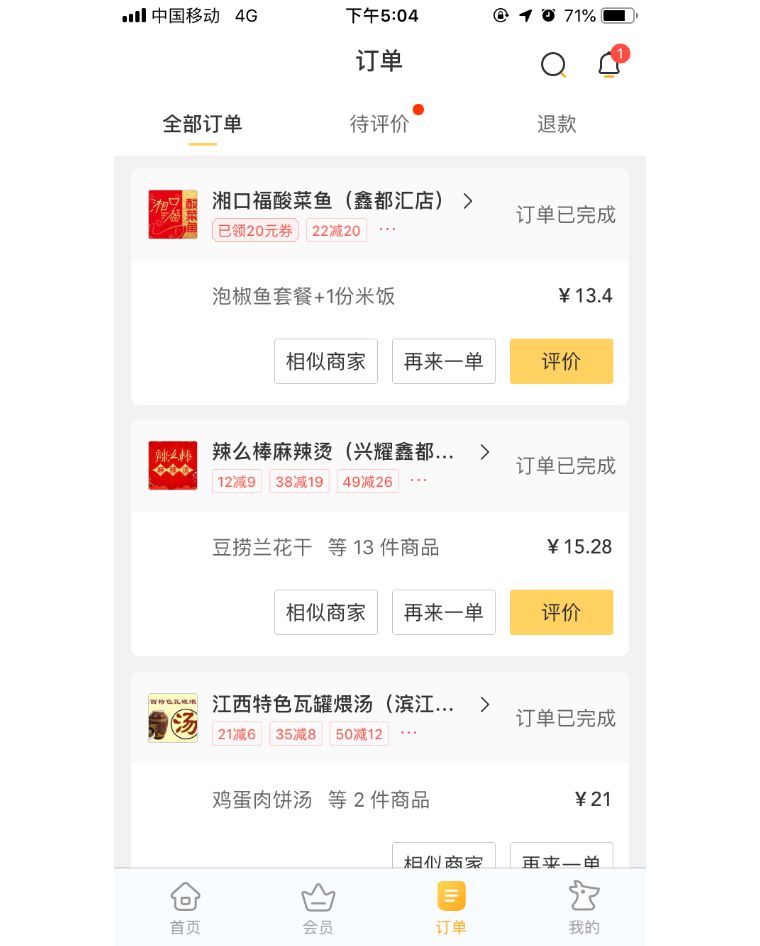Image resolution: width=760 pixels, height=946 pixels.
Task: Open 江西特色瓦罐煨汤 order via its chevron
Action: pyautogui.click(x=485, y=704)
